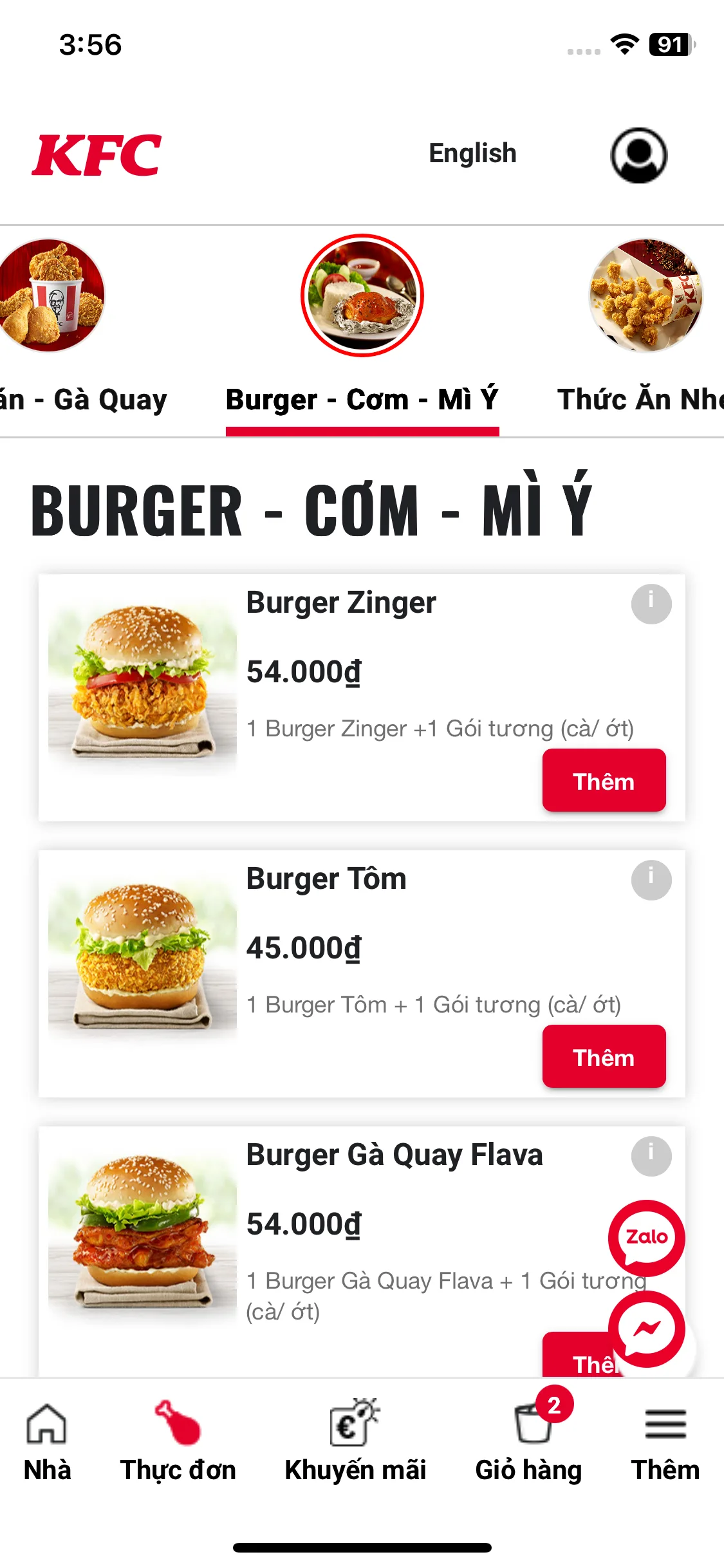Switch language to English
The image size is (724, 1568).
[472, 154]
